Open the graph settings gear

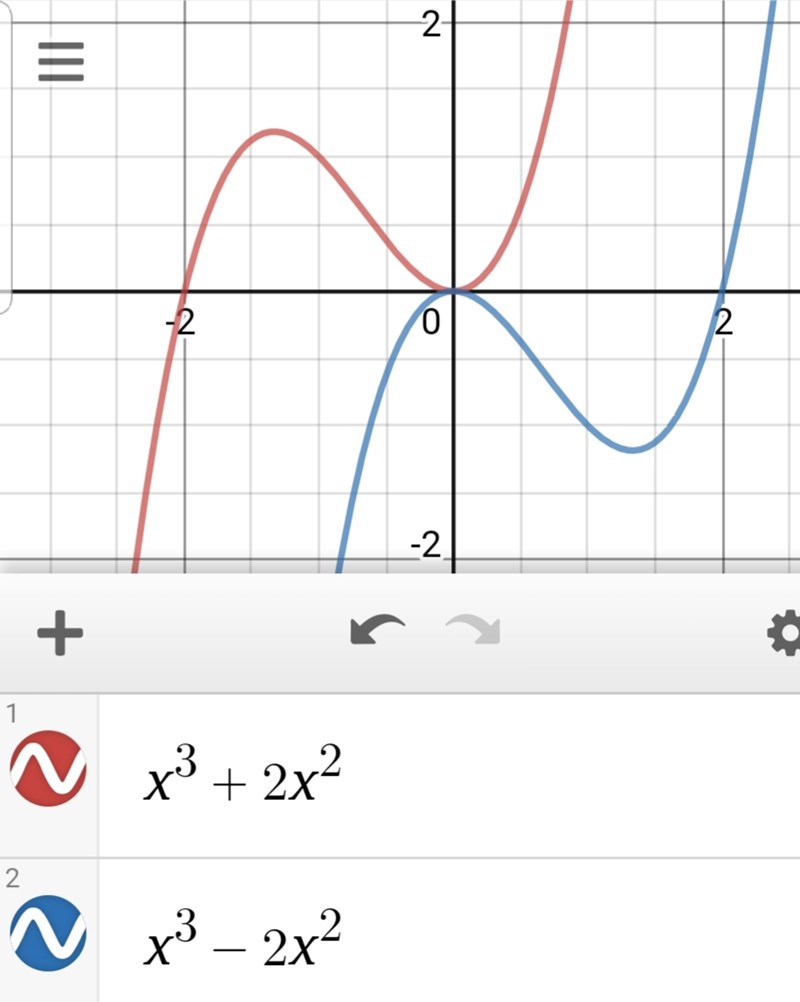point(784,633)
